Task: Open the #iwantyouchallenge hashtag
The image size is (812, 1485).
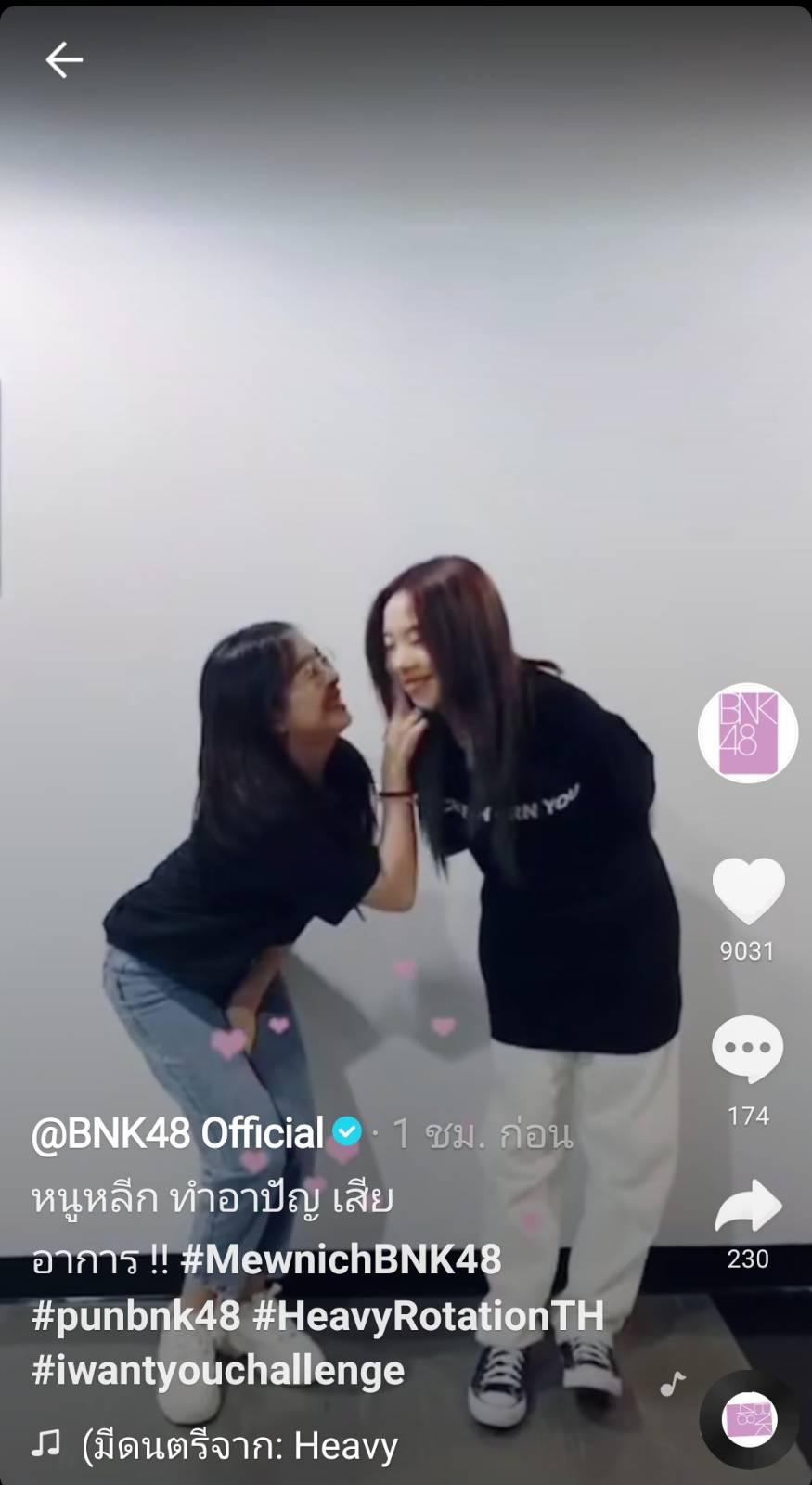Action: 218,1371
